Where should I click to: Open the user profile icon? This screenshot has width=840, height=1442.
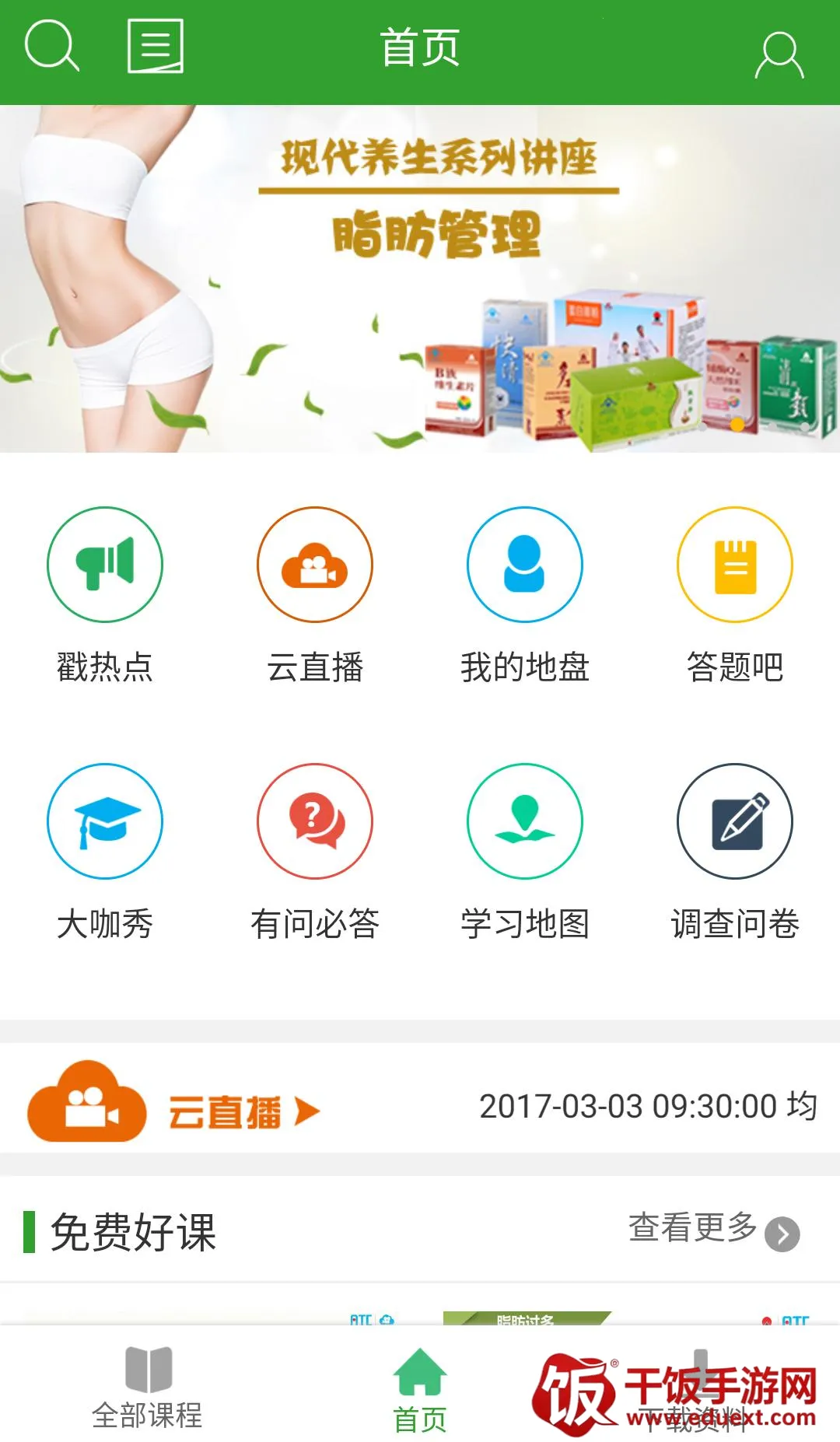[x=779, y=54]
